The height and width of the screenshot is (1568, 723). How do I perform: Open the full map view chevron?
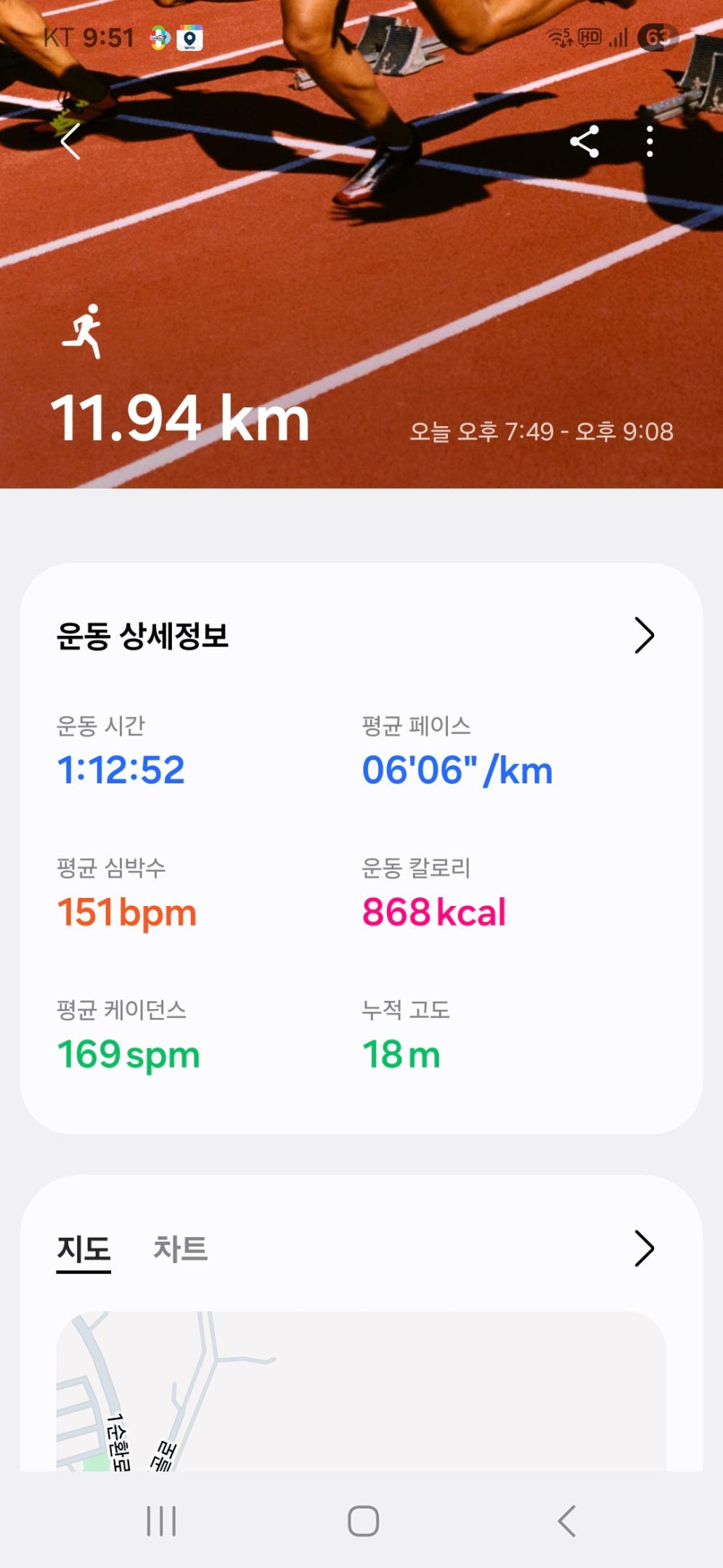644,1249
